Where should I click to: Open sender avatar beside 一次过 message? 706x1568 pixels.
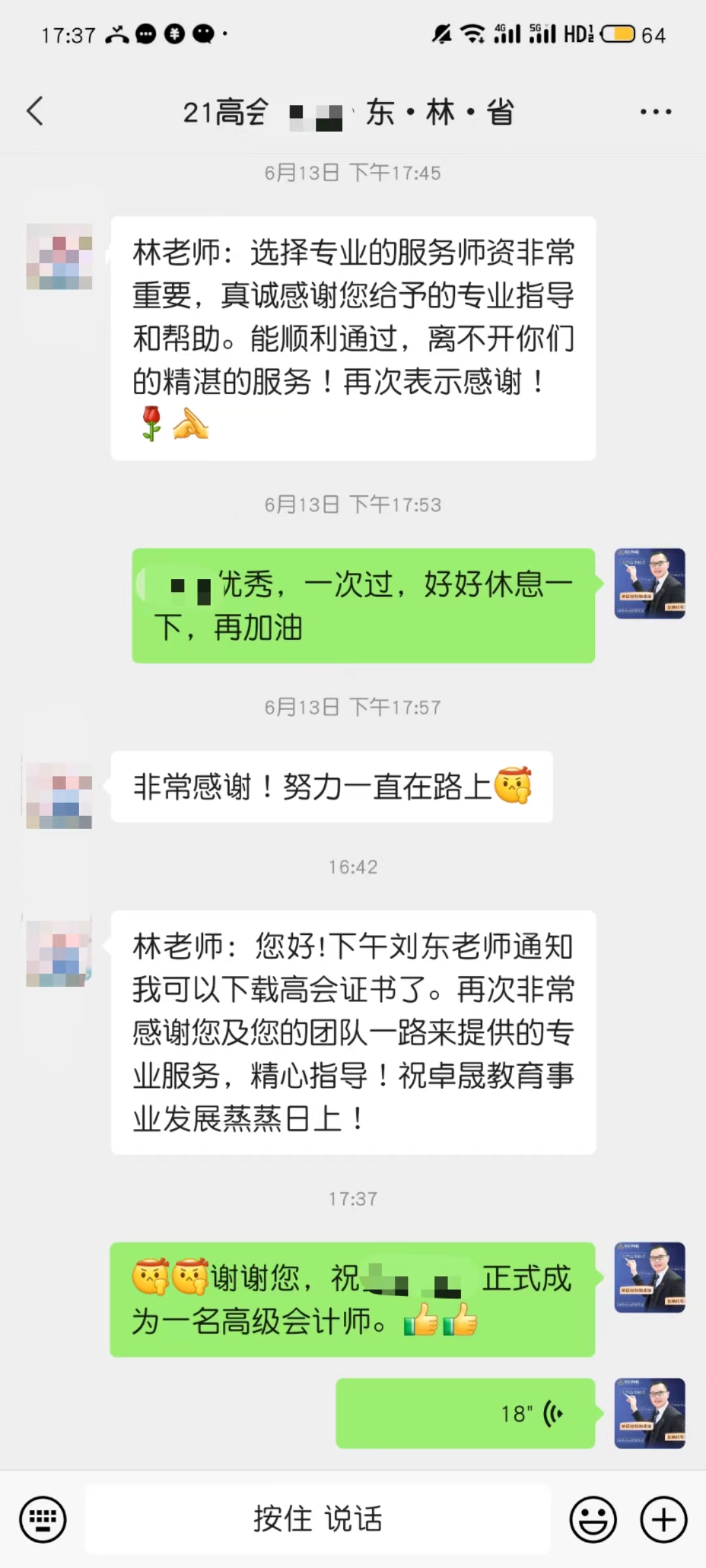[649, 583]
